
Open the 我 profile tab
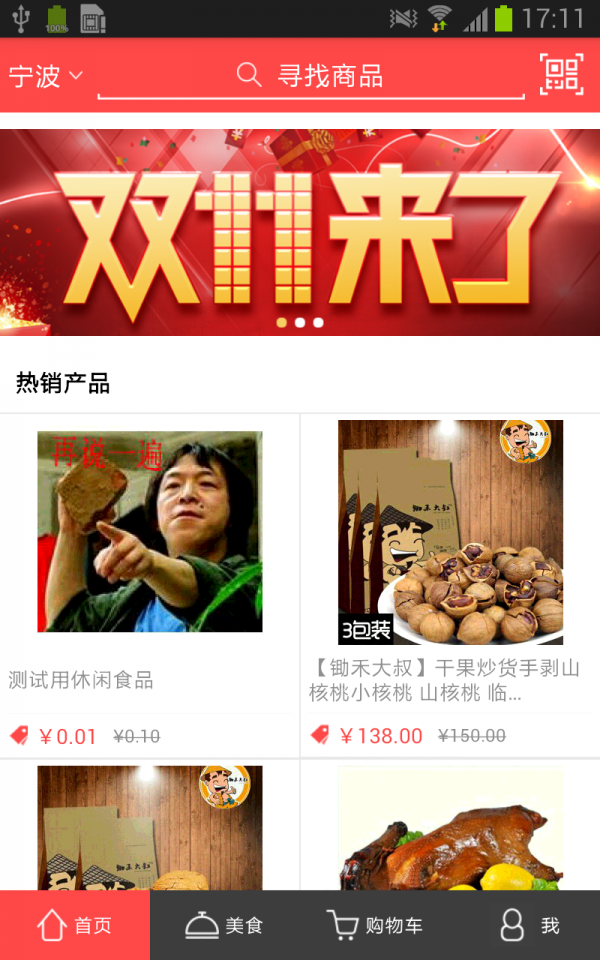(x=527, y=925)
